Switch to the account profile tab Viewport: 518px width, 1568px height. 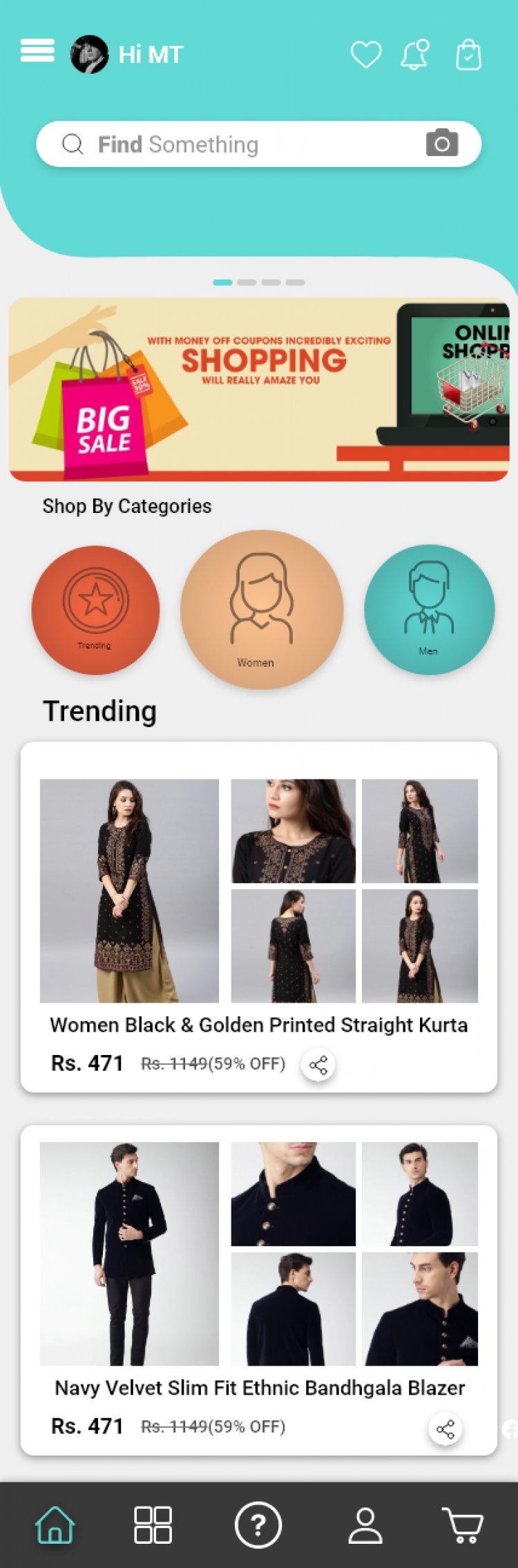point(365,1525)
